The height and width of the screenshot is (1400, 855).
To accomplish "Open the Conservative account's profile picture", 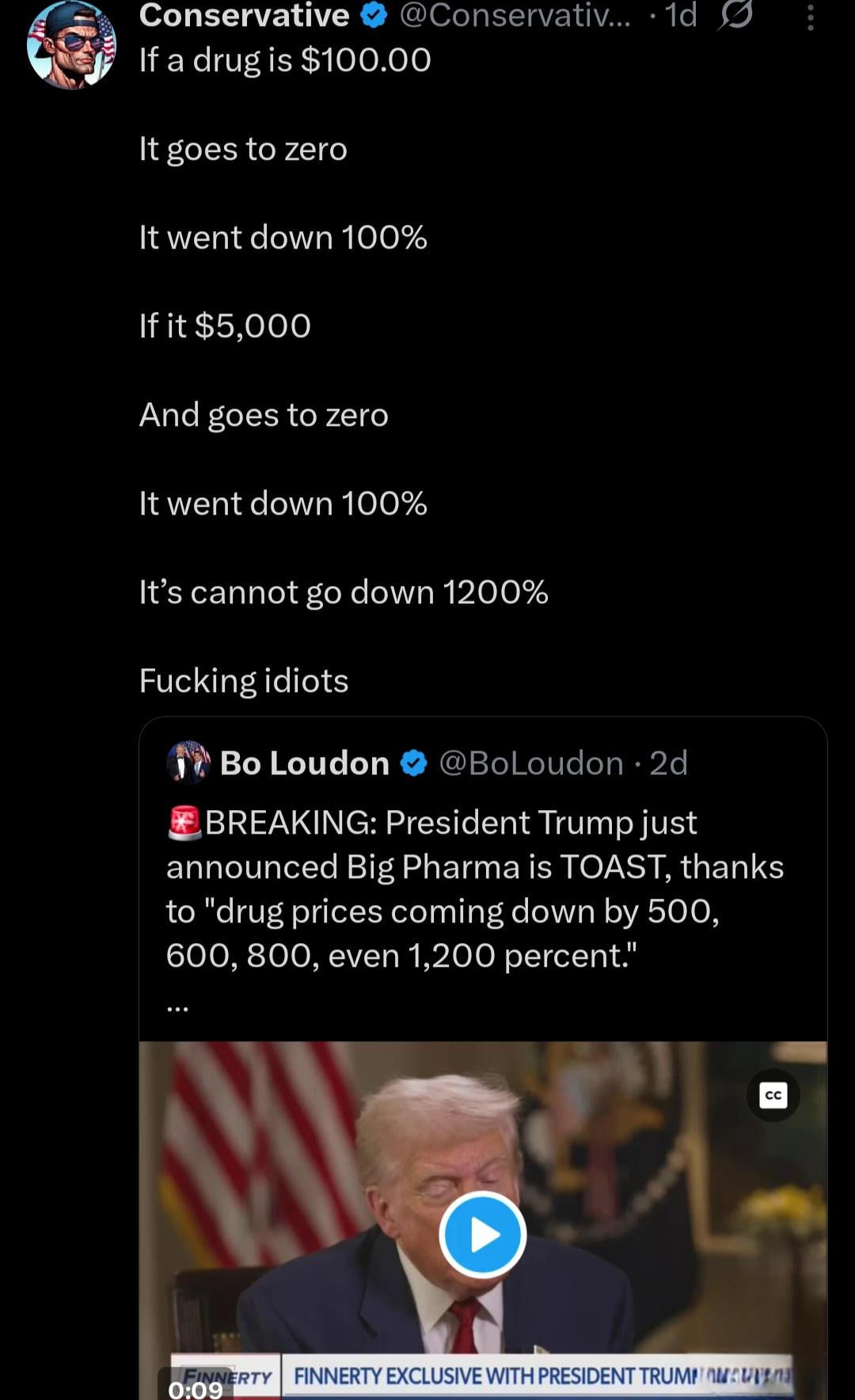I will [71, 44].
